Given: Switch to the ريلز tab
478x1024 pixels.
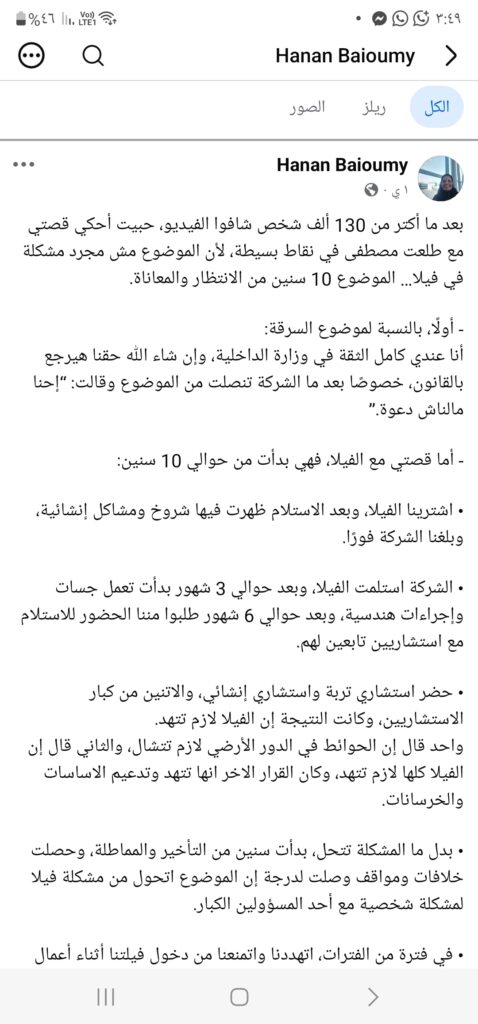Looking at the screenshot, I should point(374,108).
